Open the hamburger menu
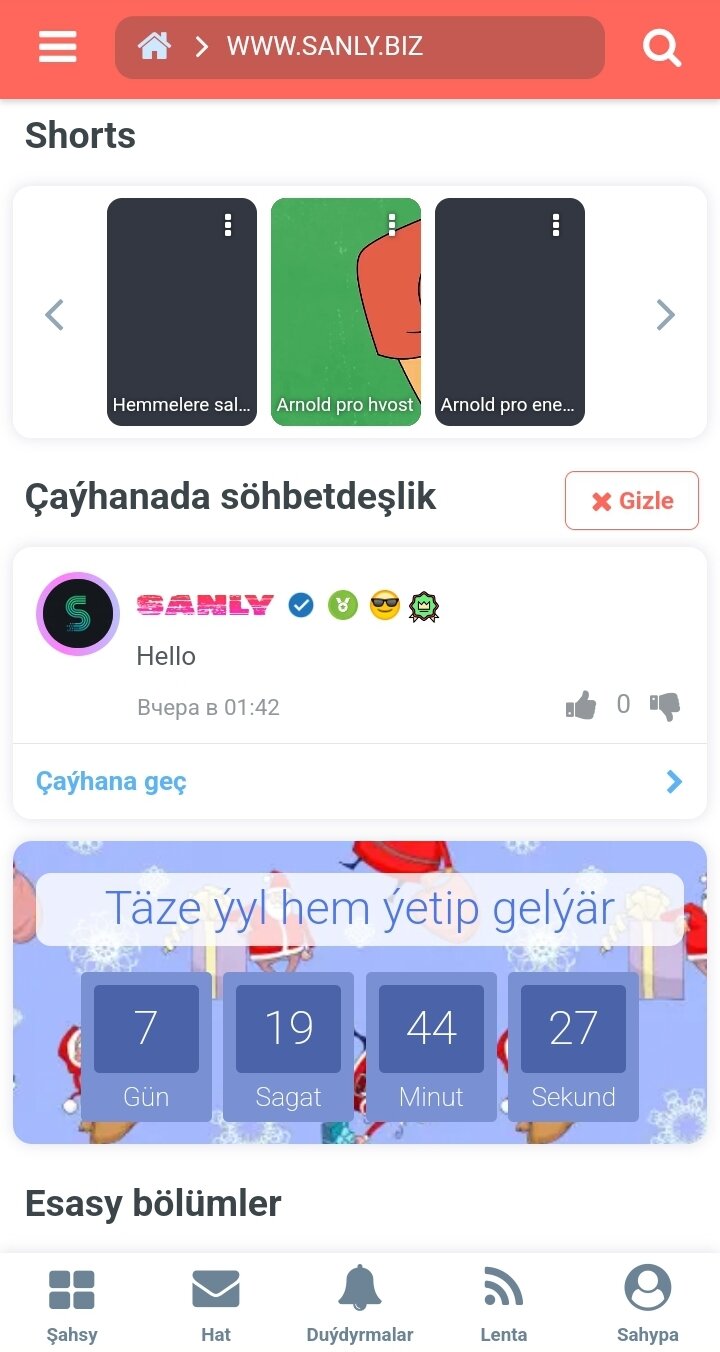Image resolution: width=720 pixels, height=1352 pixels. [57, 47]
